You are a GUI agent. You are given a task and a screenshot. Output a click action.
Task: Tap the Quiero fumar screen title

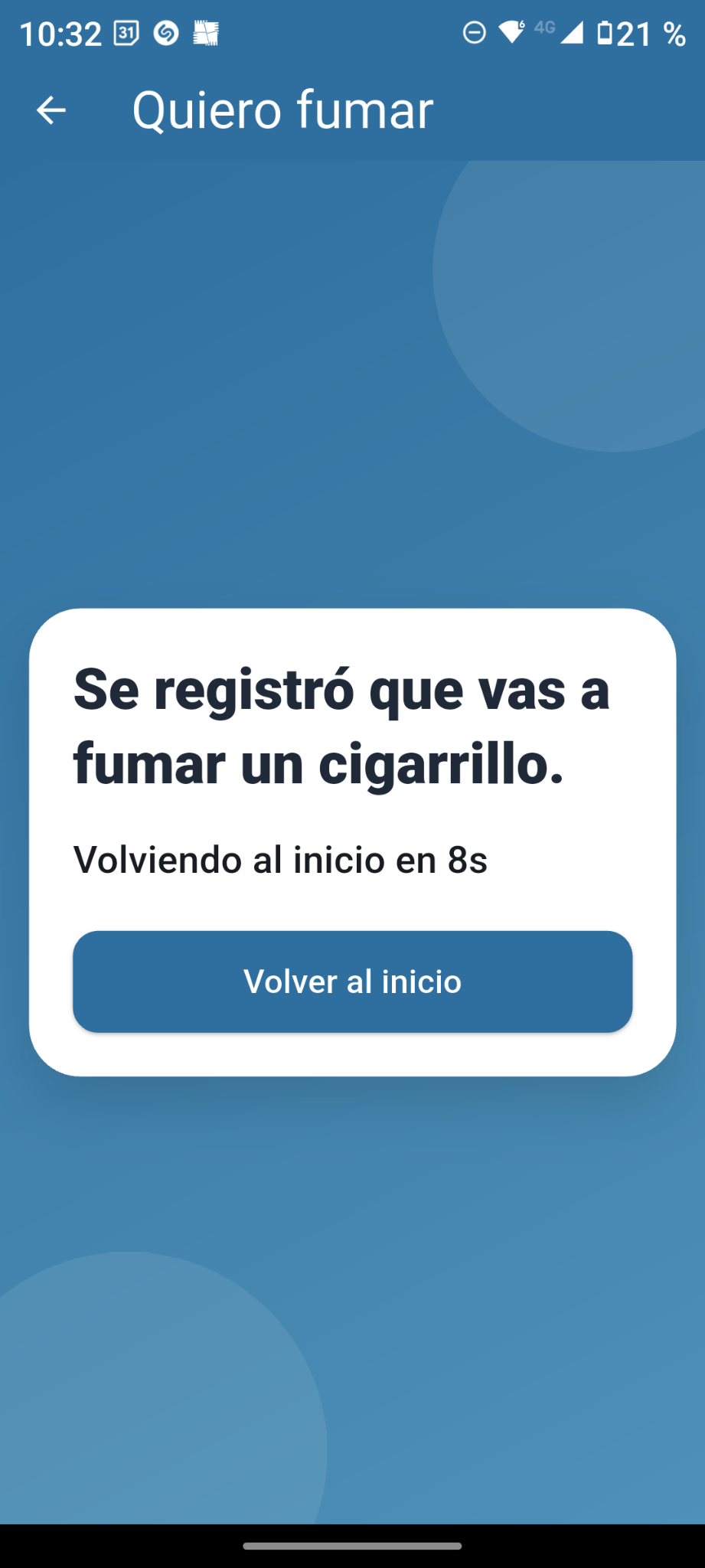[282, 109]
